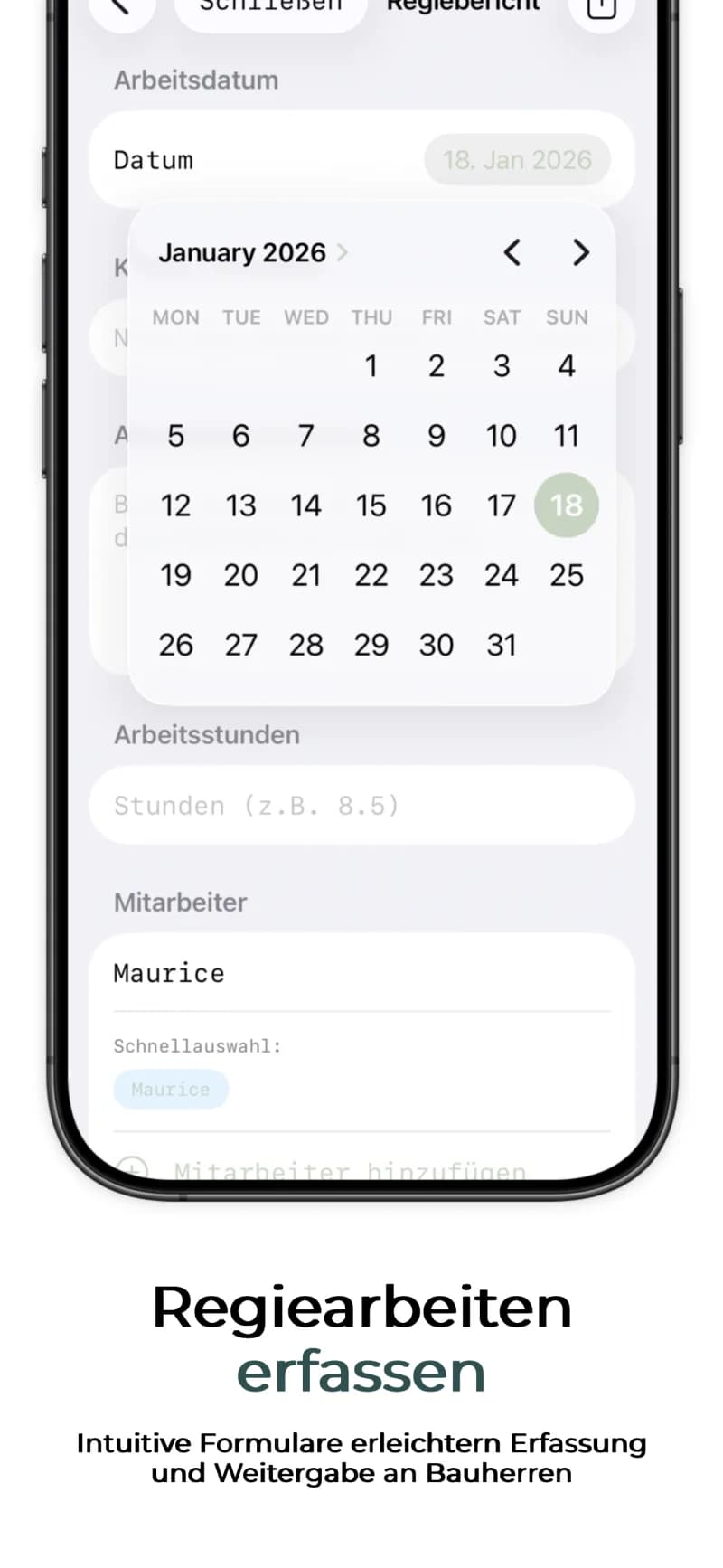723x1568 pixels.
Task: Tap the plus icon beside Mitarbeiter hinzufügen
Action: point(134,1170)
